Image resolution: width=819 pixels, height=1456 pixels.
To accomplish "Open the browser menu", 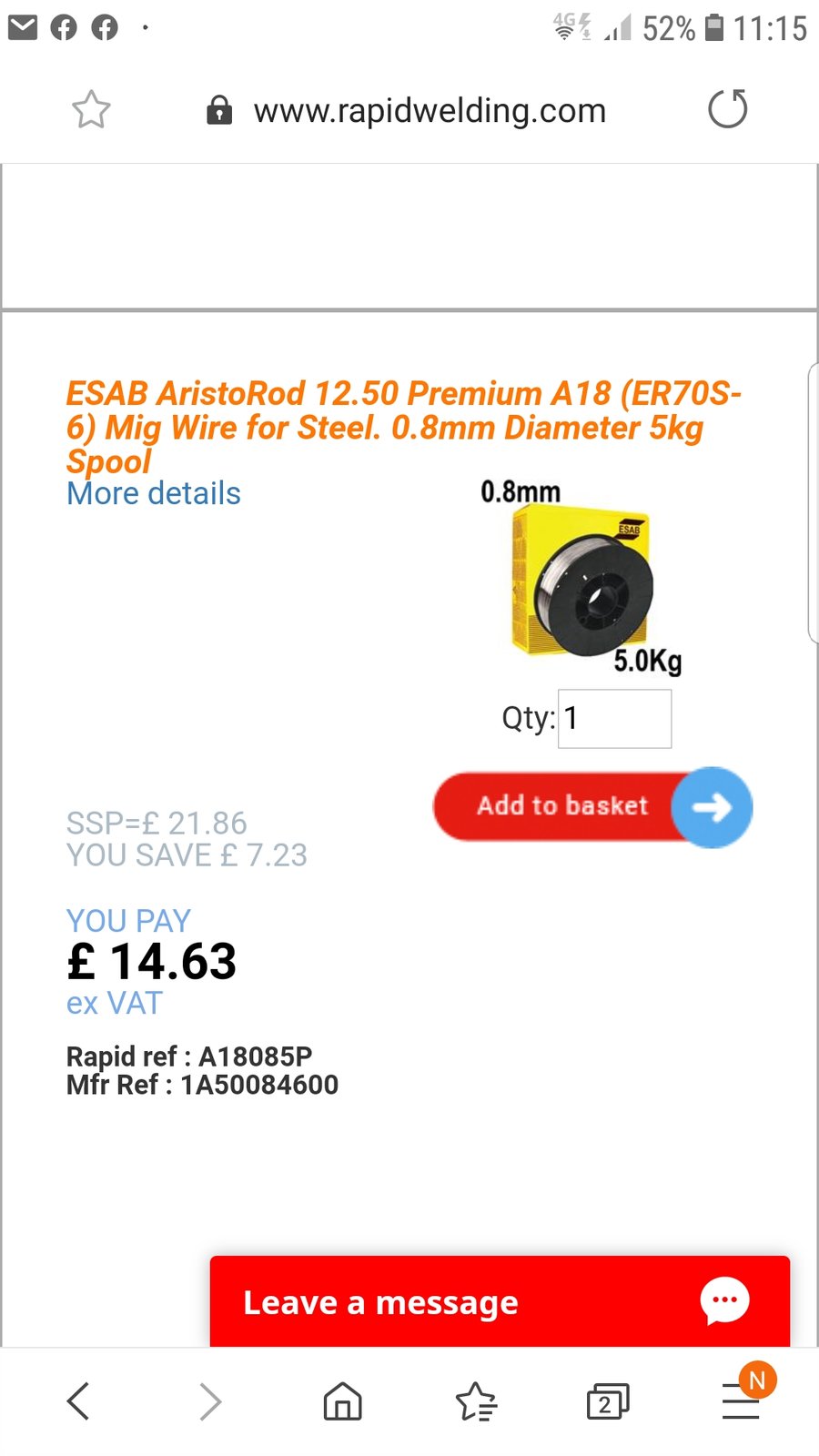I will 742,1400.
